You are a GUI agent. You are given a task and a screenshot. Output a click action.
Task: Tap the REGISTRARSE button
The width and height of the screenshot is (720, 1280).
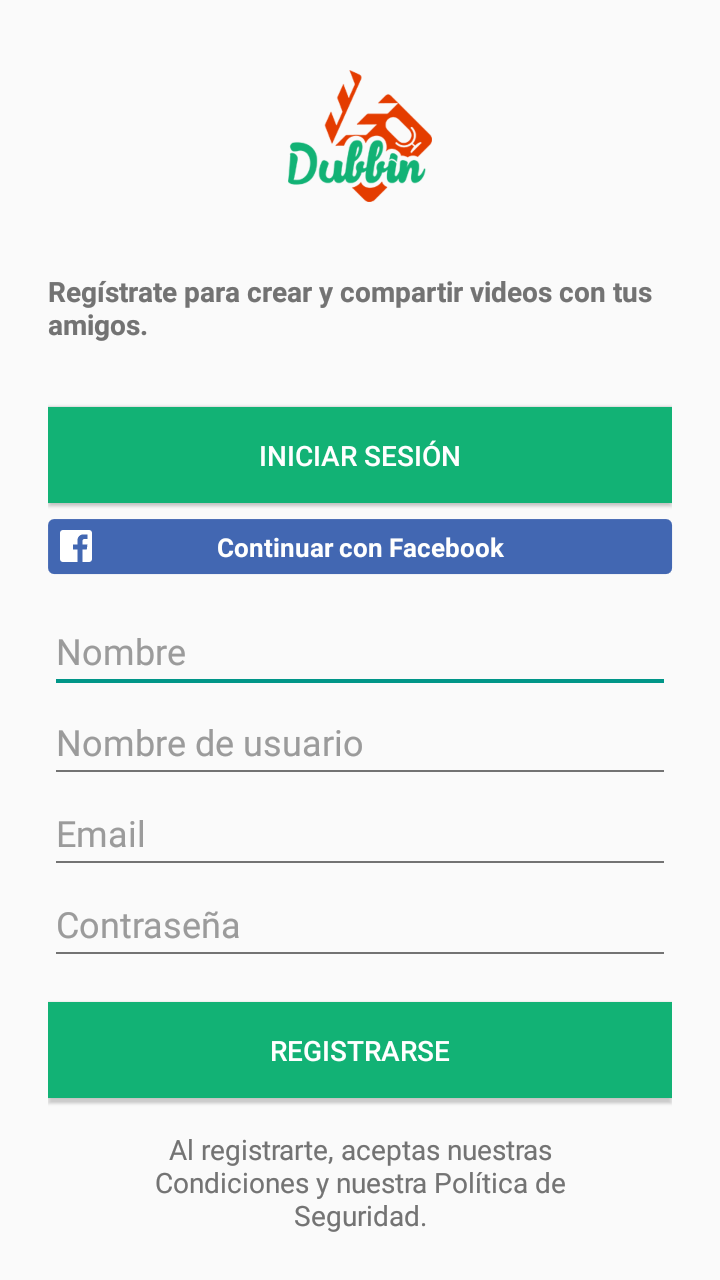360,1050
